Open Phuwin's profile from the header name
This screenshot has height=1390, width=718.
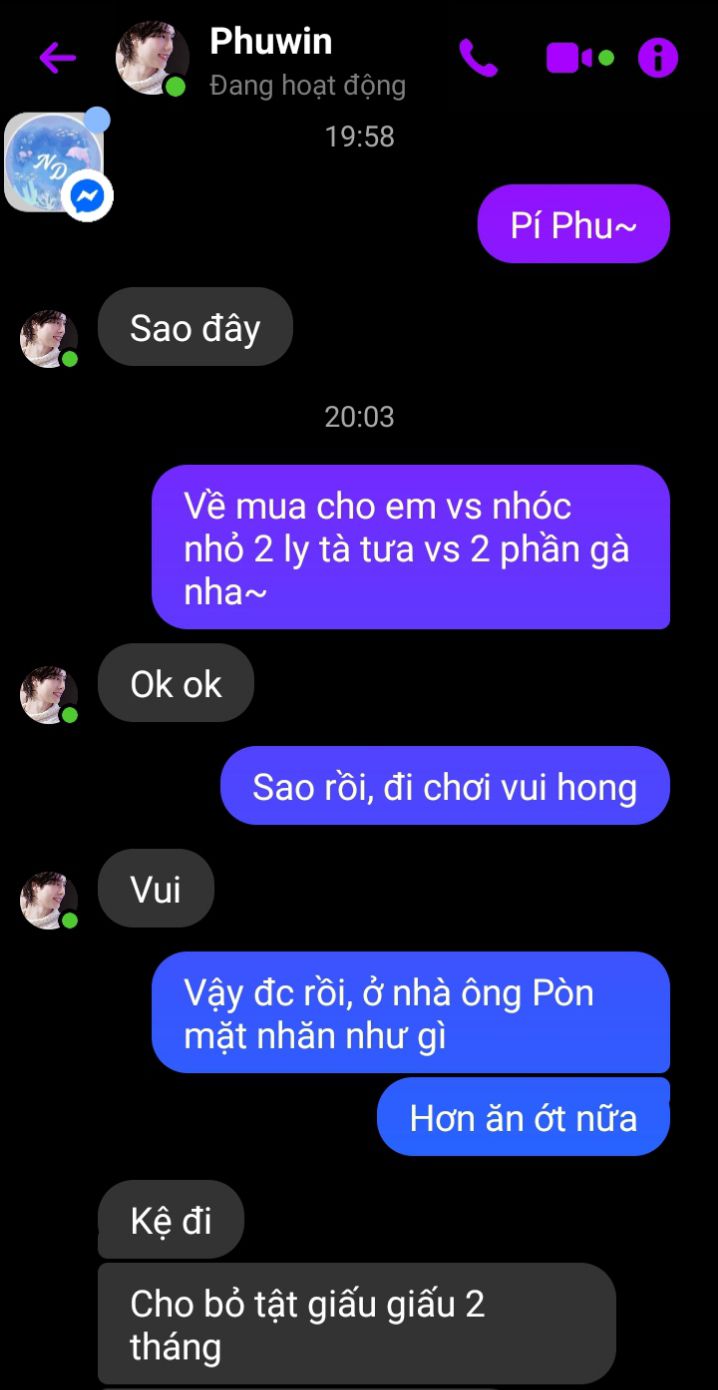coord(270,42)
